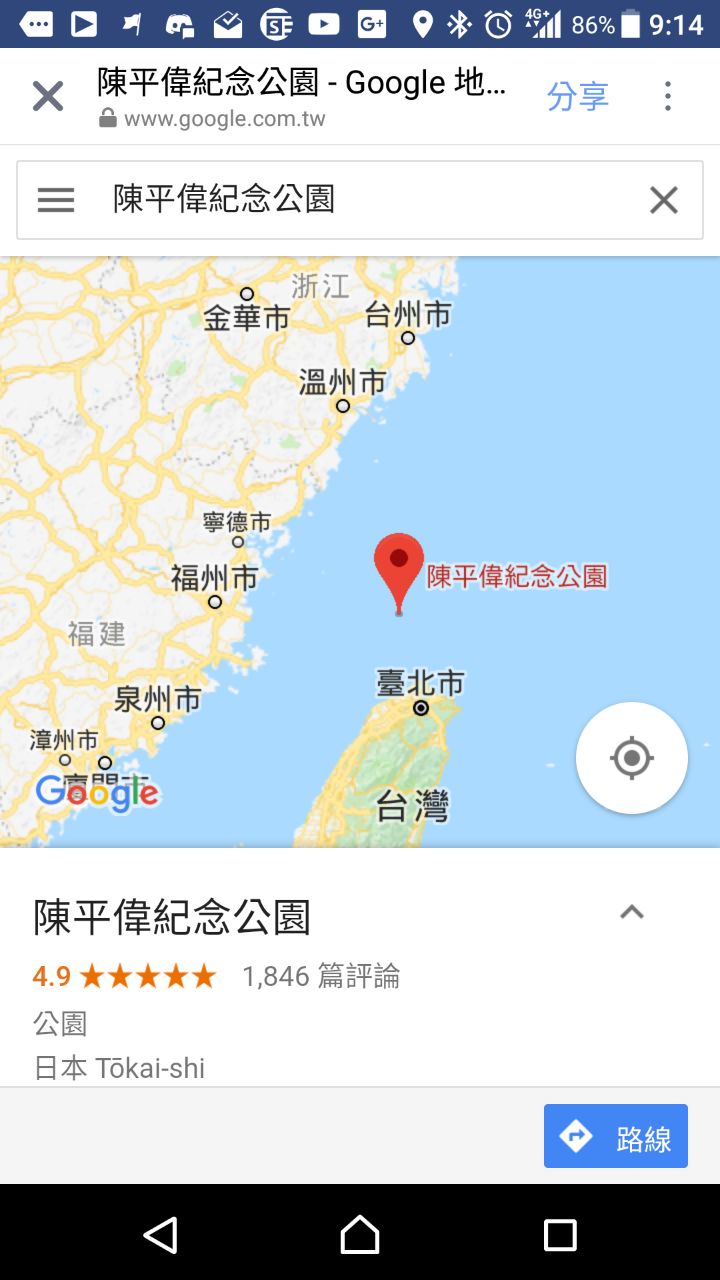The width and height of the screenshot is (720, 1280).
Task: Open the browser overflow menu
Action: coord(668,97)
